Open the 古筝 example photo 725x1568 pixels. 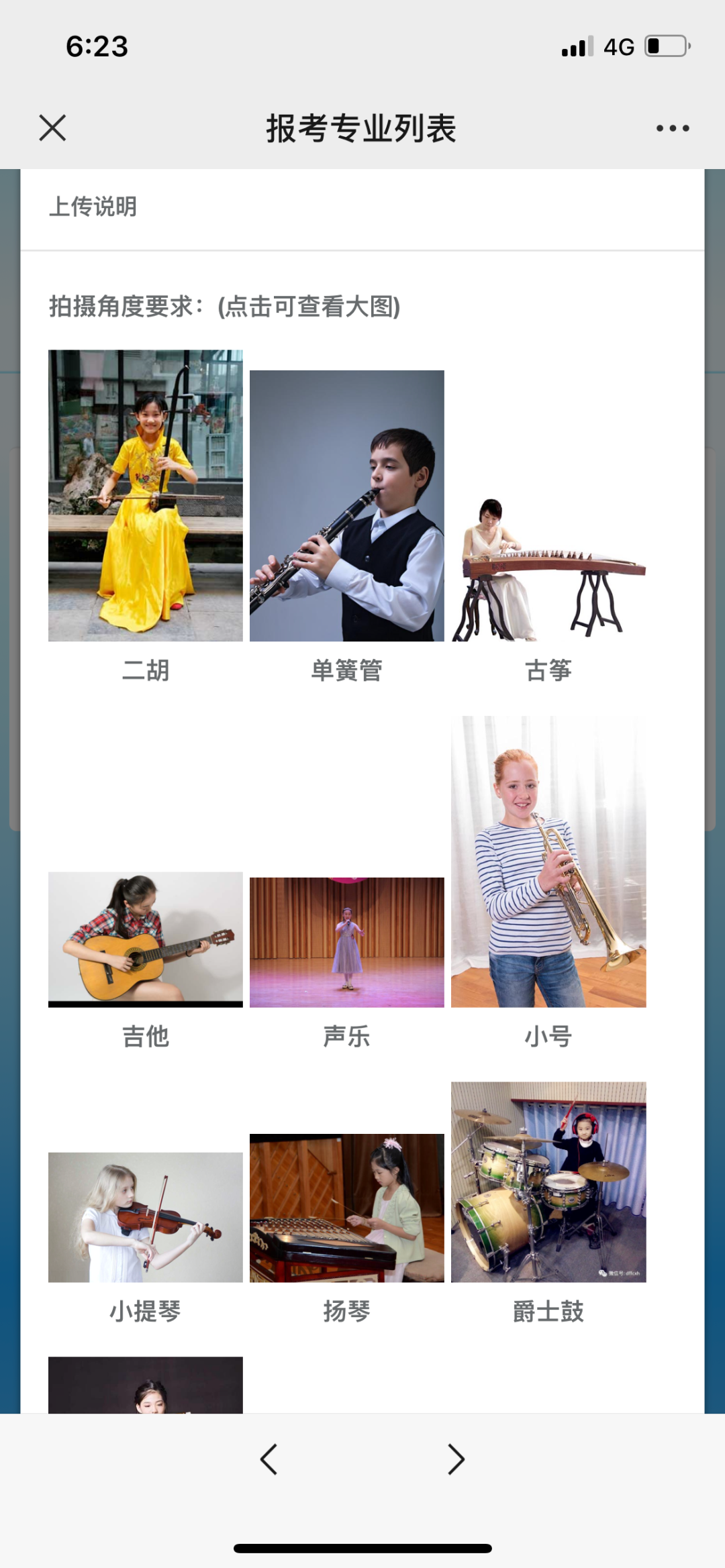pyautogui.click(x=548, y=569)
